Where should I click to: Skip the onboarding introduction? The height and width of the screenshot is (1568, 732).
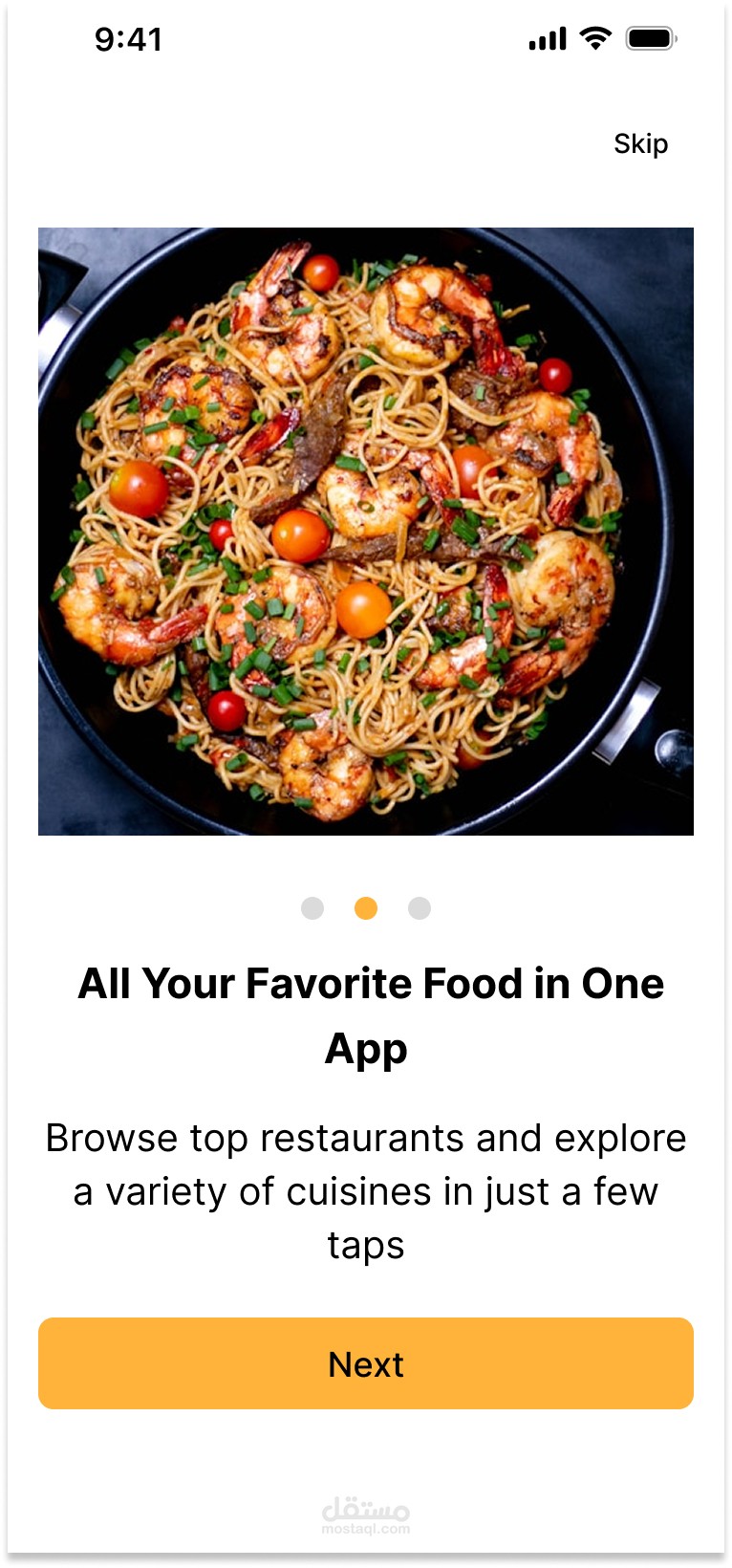pyautogui.click(x=640, y=144)
